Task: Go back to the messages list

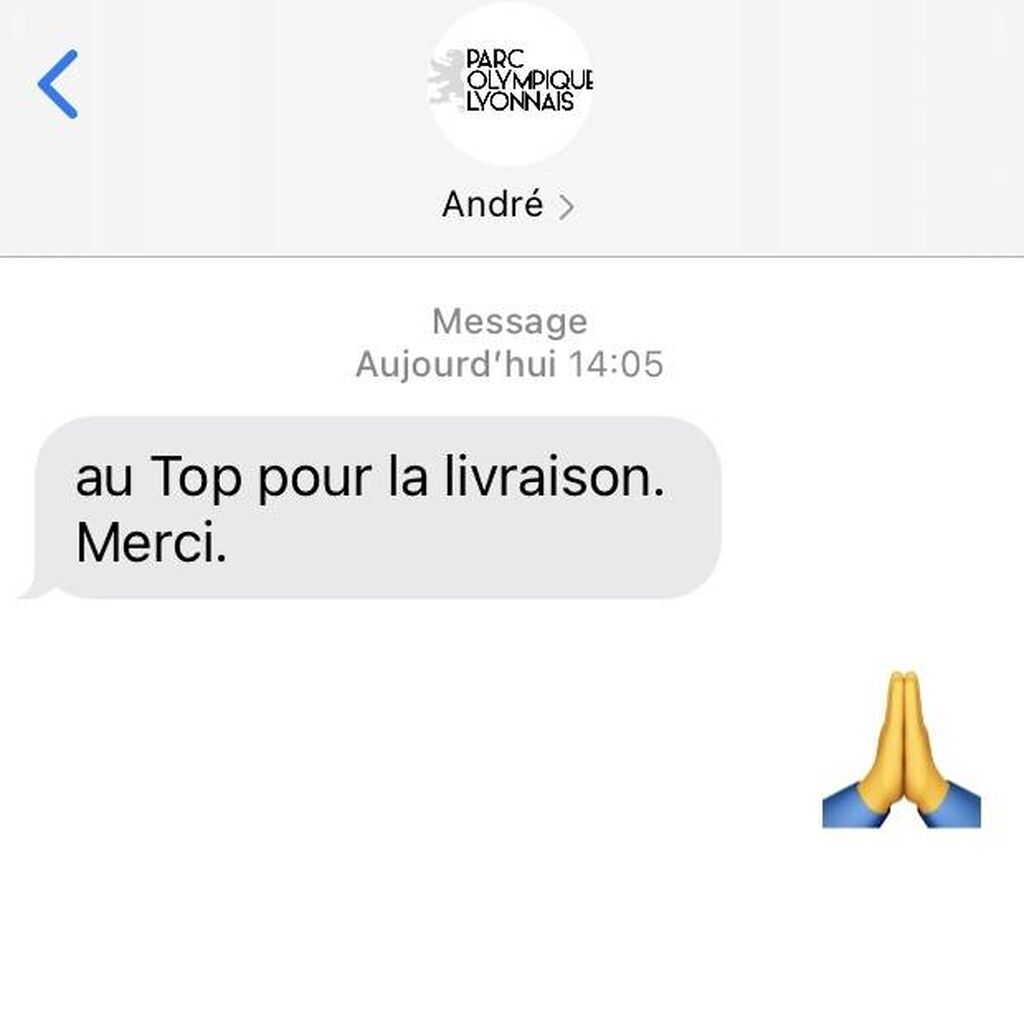Action: pyautogui.click(x=58, y=85)
